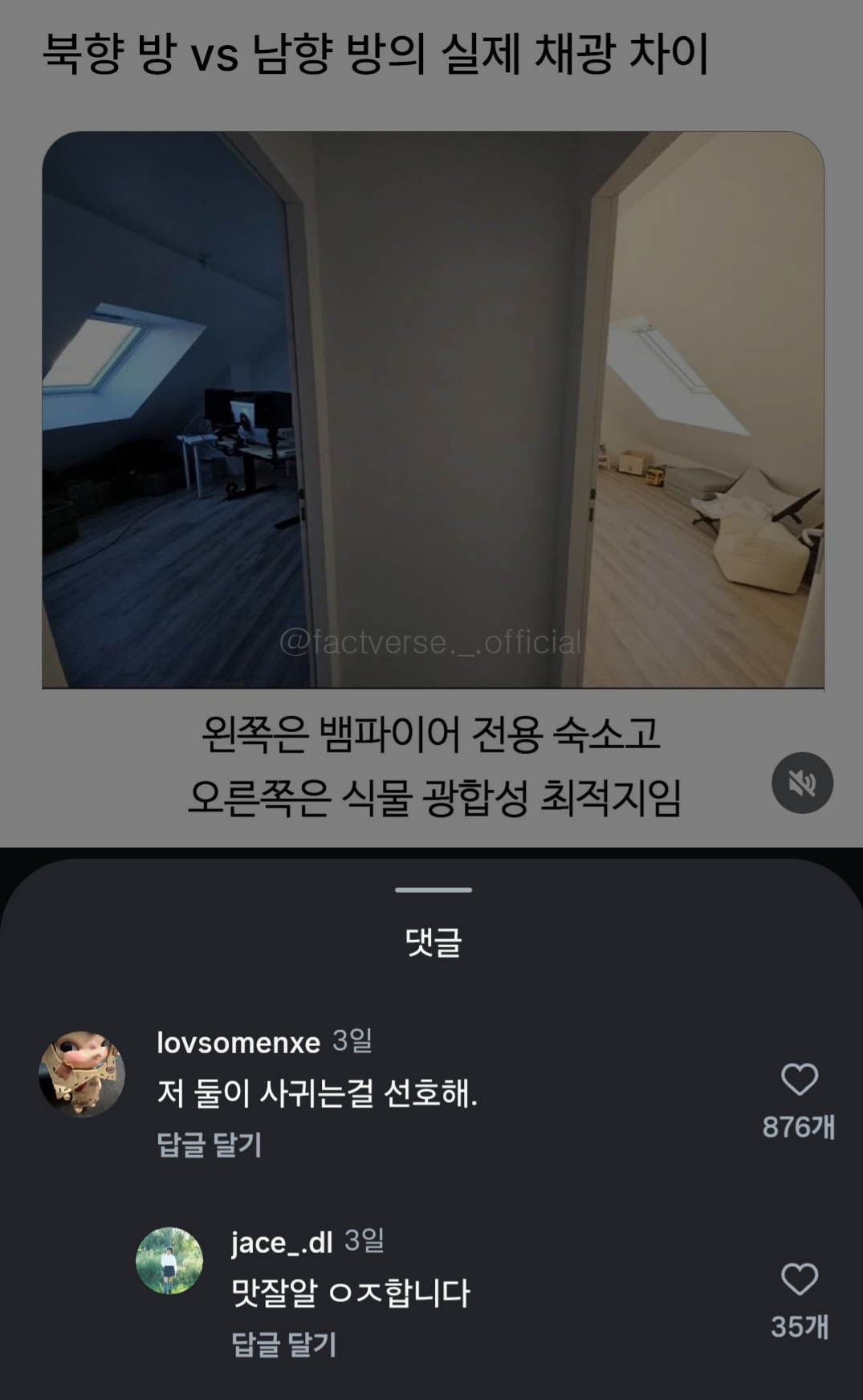
Task: Tap the jace_.dl username
Action: click(x=282, y=1242)
